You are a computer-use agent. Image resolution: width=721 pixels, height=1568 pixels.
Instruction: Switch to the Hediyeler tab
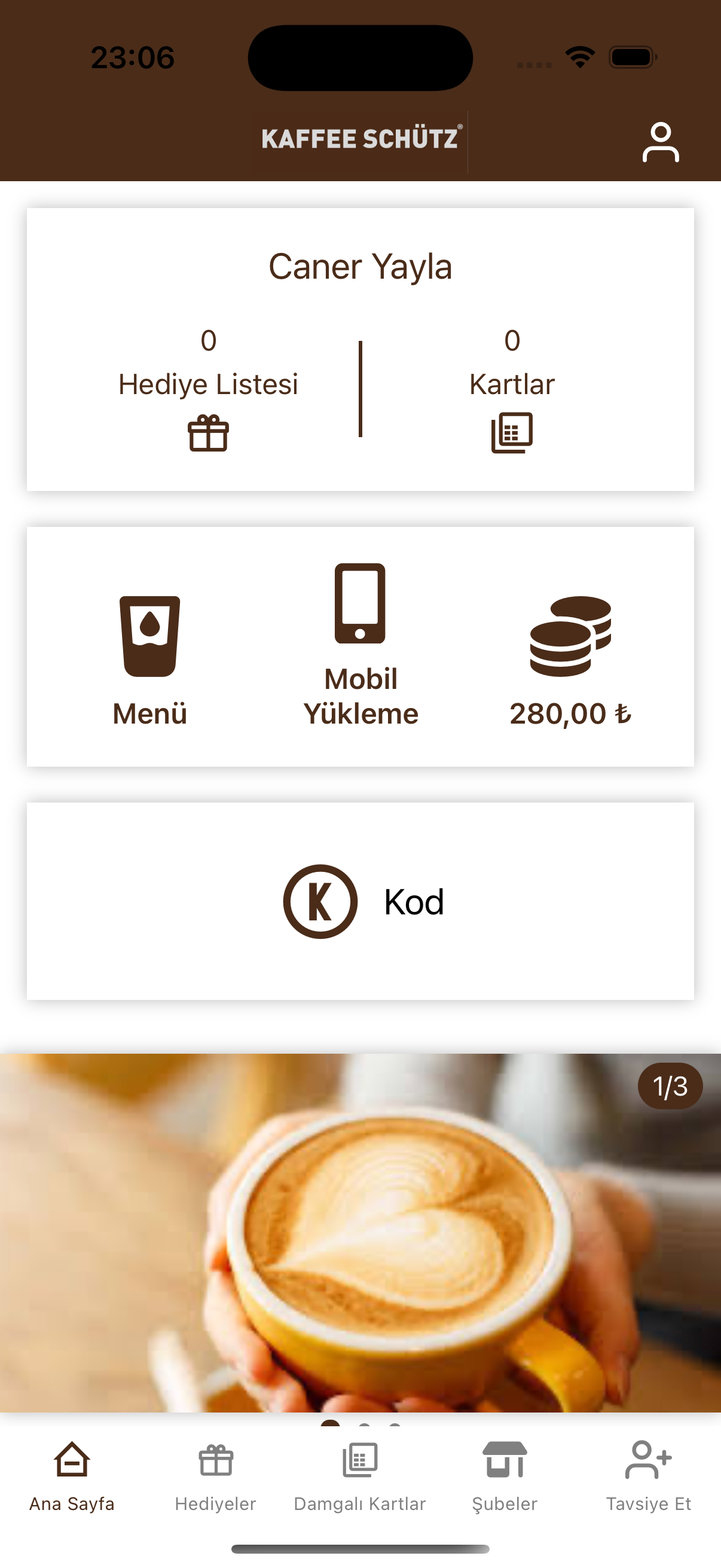[215, 1476]
